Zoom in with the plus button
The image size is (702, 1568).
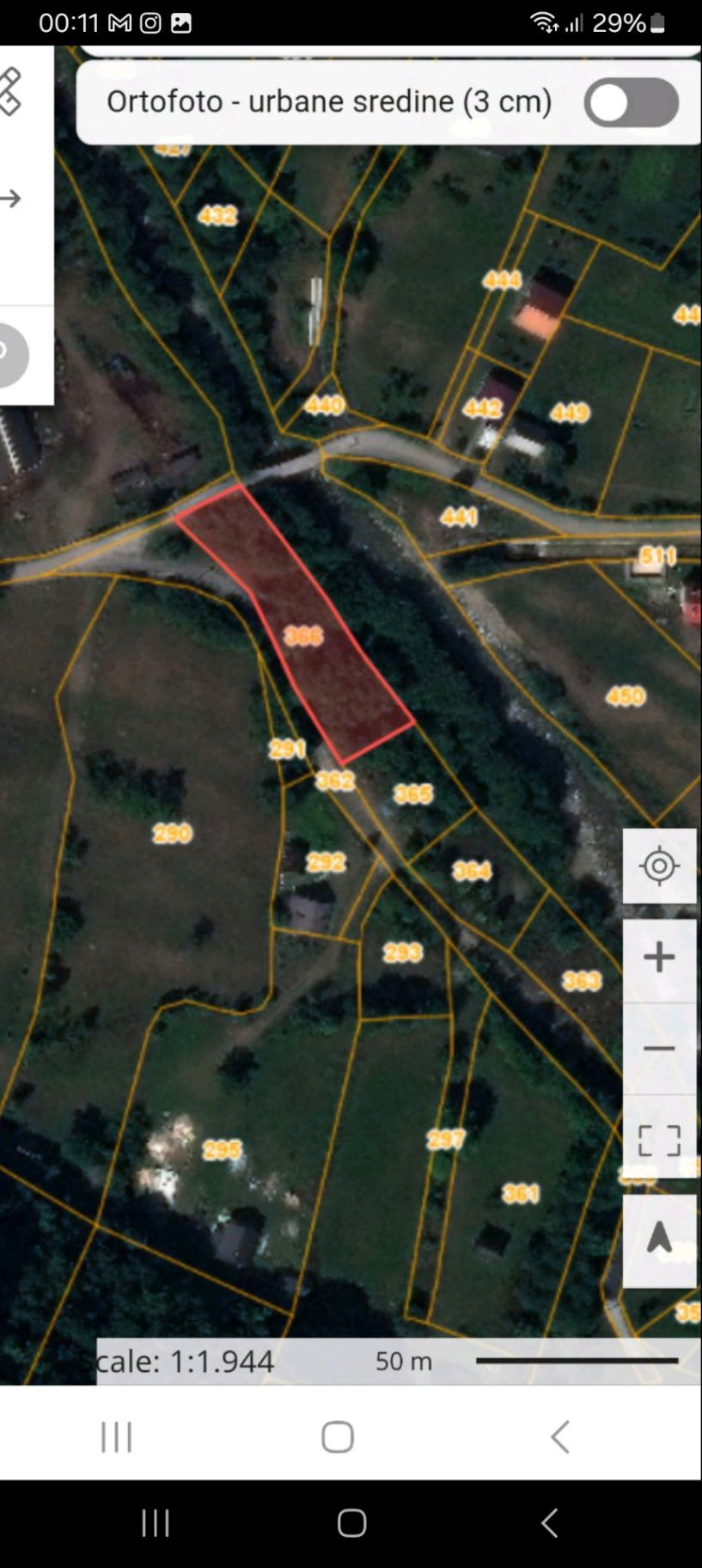[x=659, y=958]
